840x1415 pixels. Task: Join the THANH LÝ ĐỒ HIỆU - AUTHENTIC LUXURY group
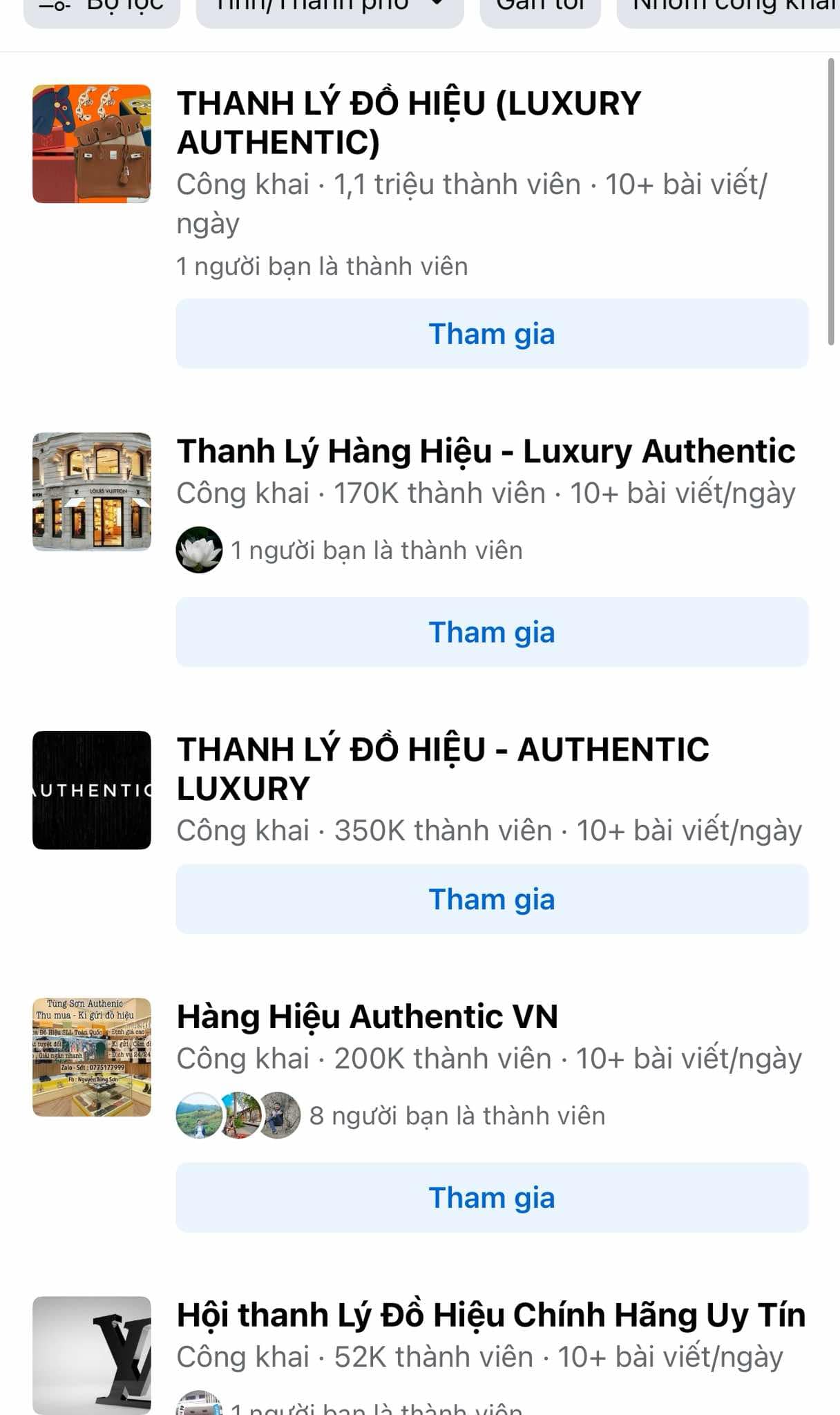[x=491, y=899]
